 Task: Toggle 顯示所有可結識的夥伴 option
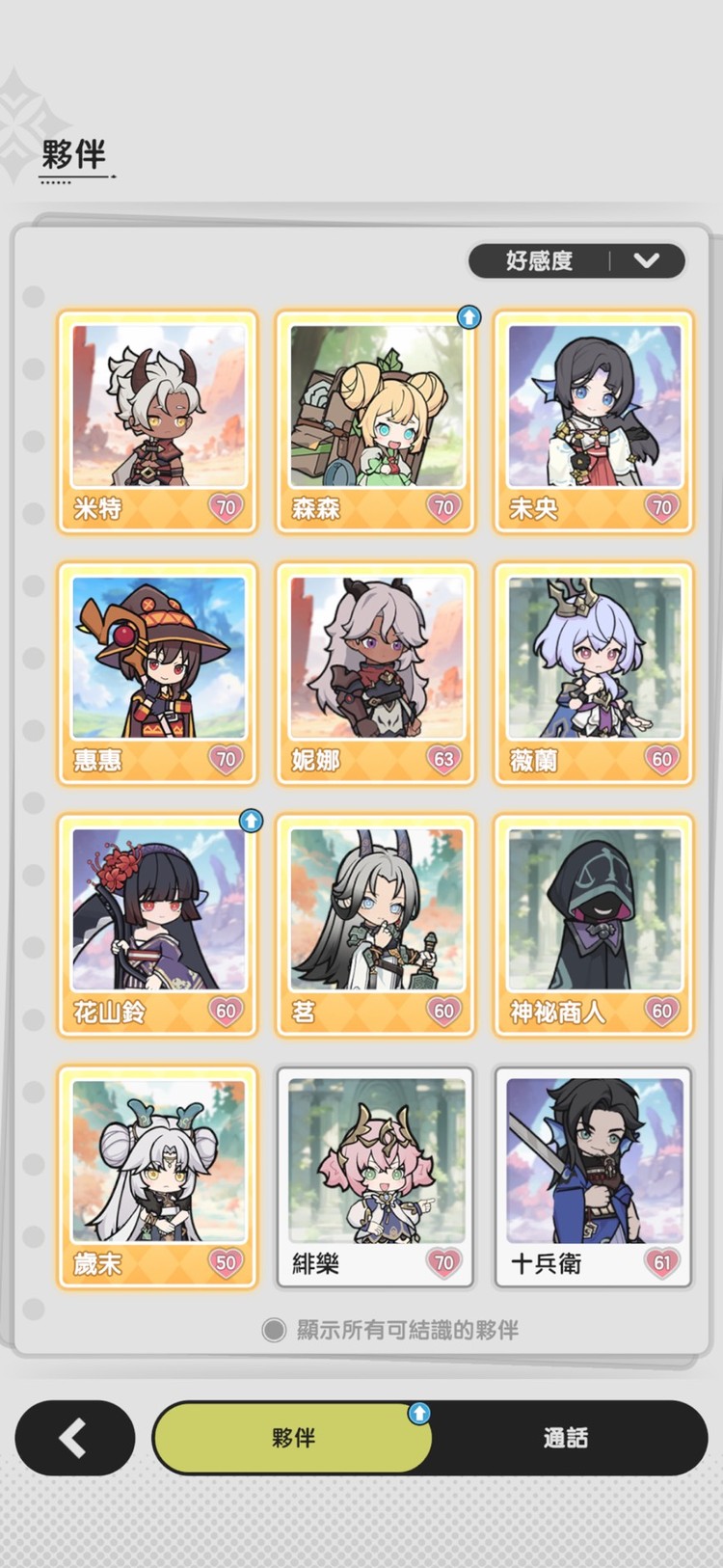pyautogui.click(x=390, y=1330)
